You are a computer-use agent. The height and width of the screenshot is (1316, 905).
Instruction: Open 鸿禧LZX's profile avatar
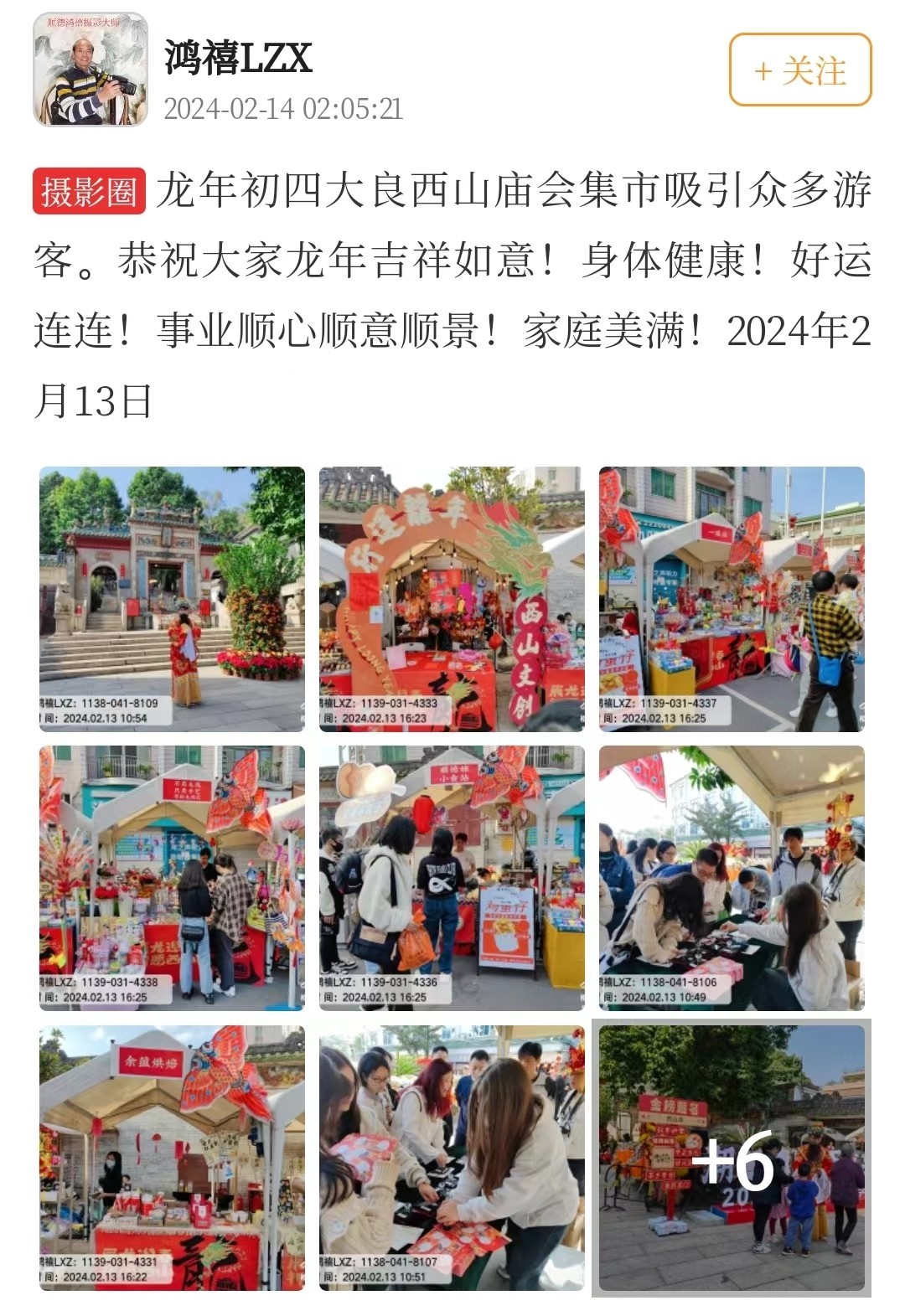[x=90, y=70]
